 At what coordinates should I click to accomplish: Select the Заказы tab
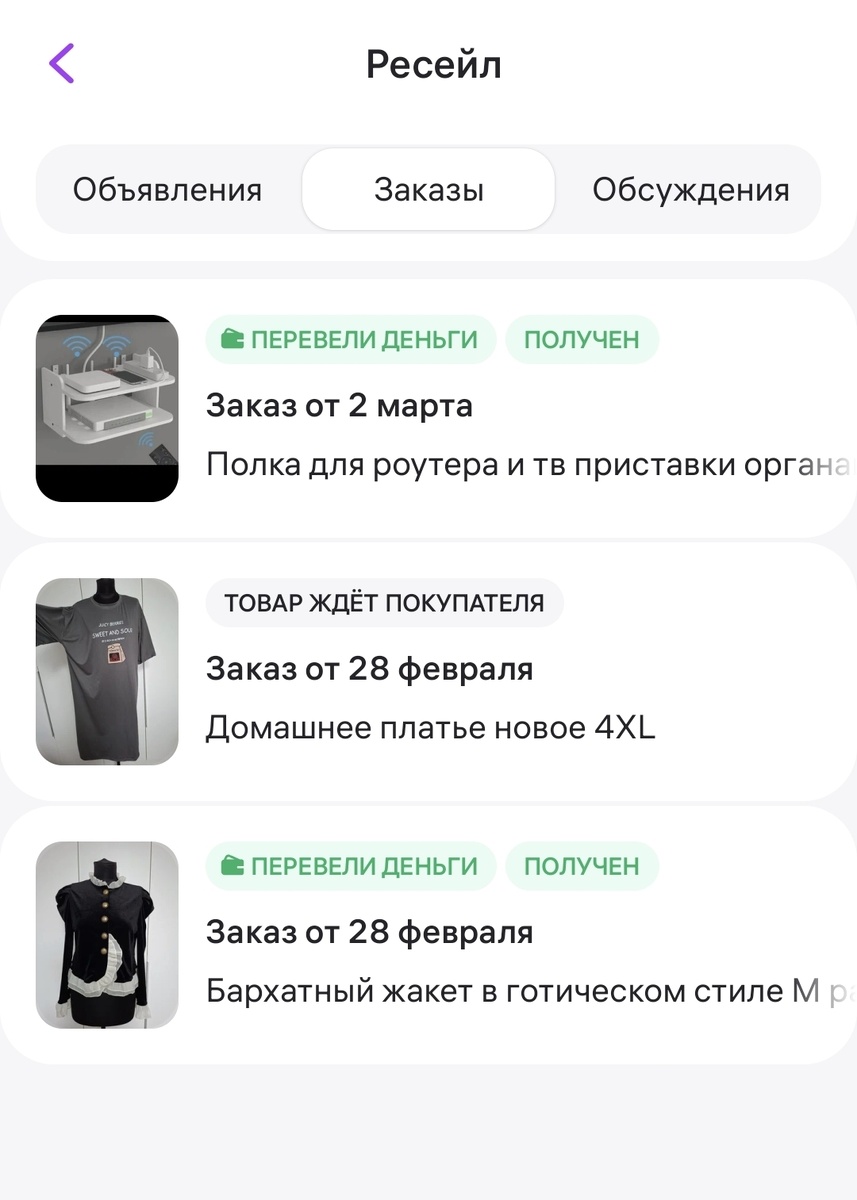coord(428,189)
